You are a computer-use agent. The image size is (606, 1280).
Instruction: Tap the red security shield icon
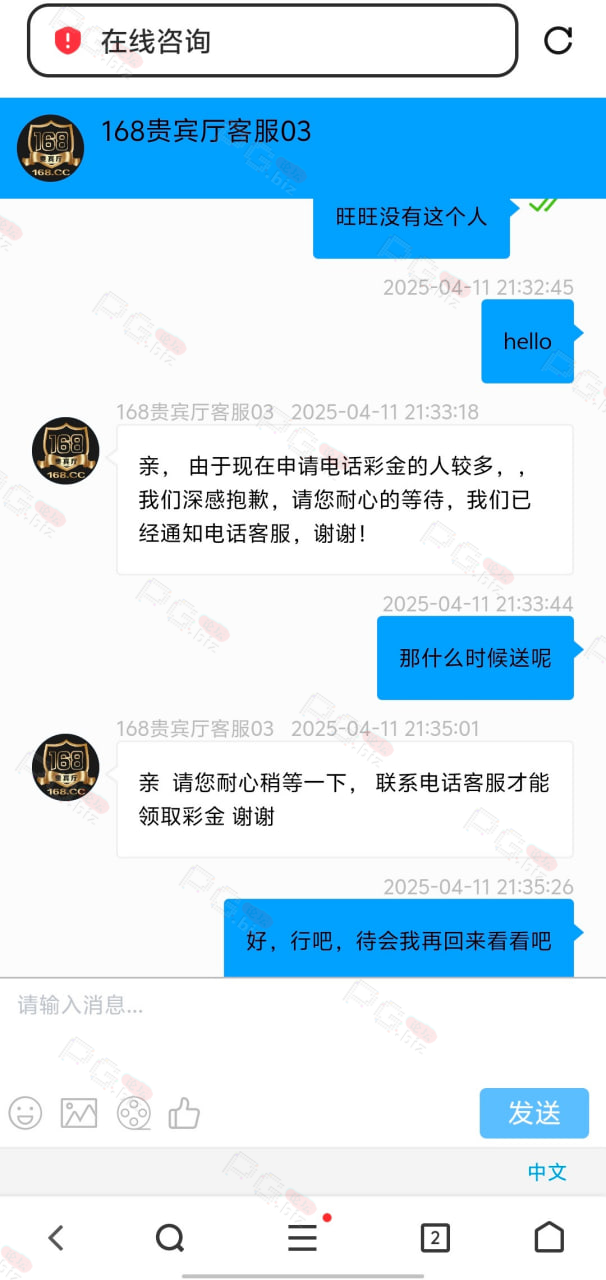coord(68,41)
